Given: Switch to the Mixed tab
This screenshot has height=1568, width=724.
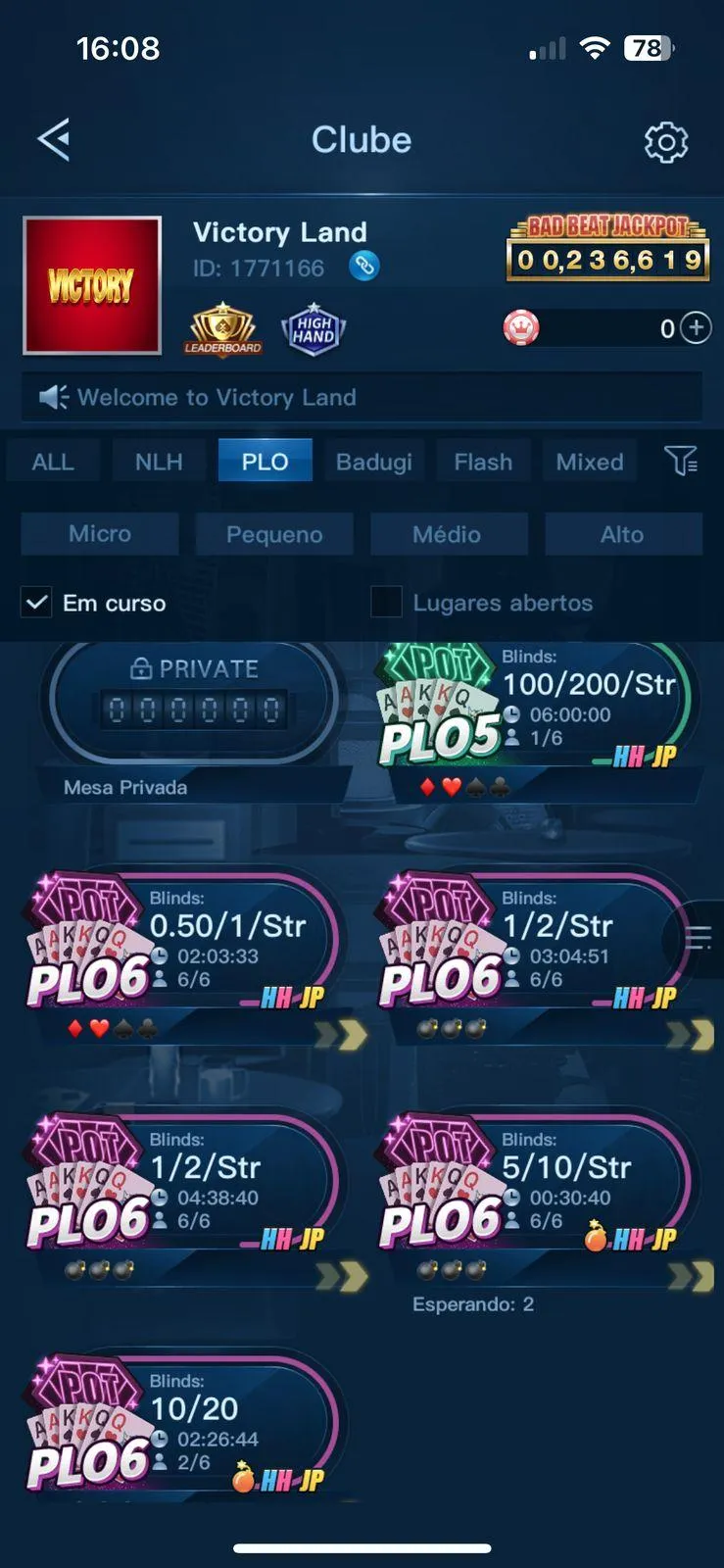Looking at the screenshot, I should pos(589,462).
